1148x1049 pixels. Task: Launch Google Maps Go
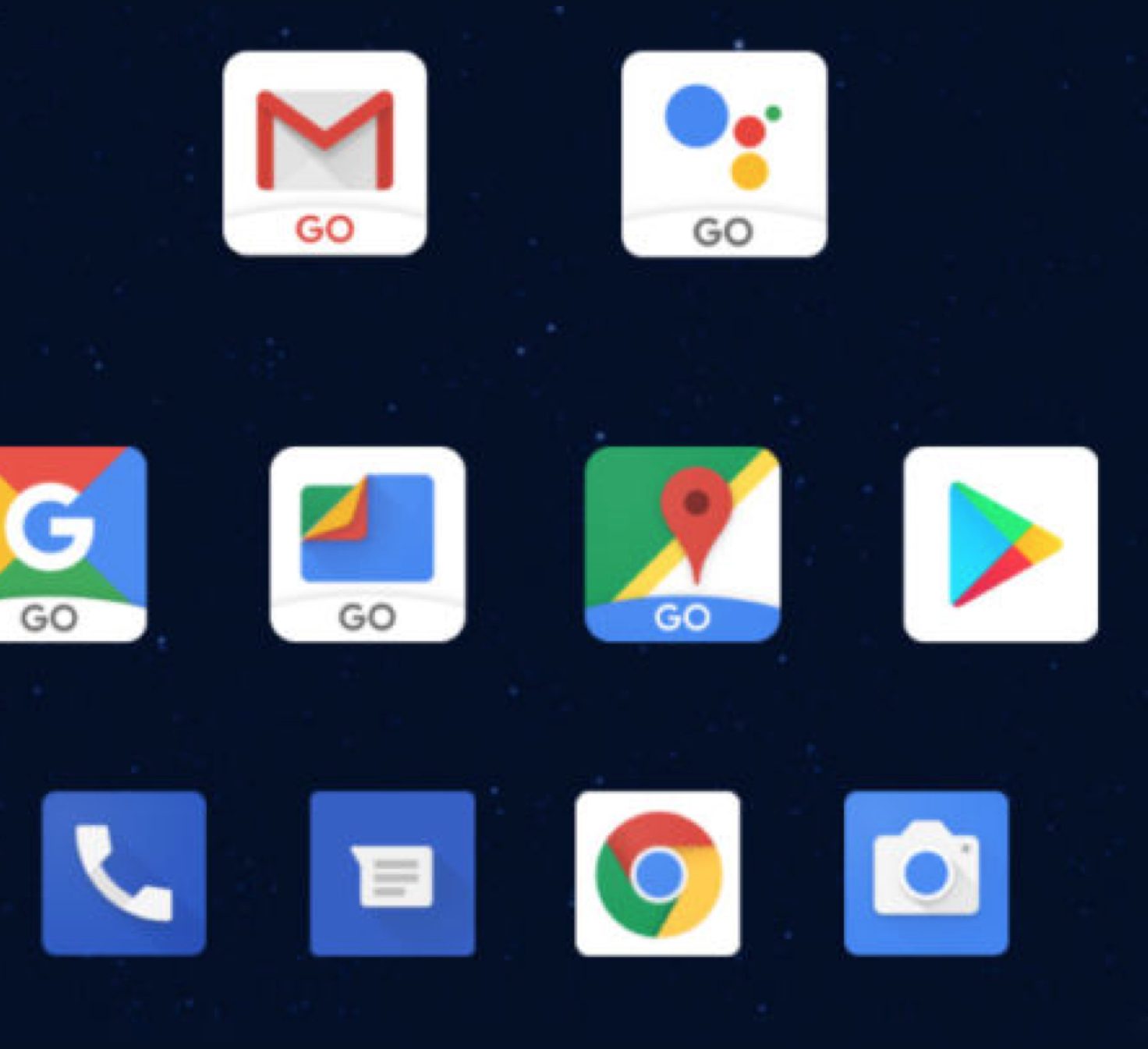pyautogui.click(x=682, y=544)
